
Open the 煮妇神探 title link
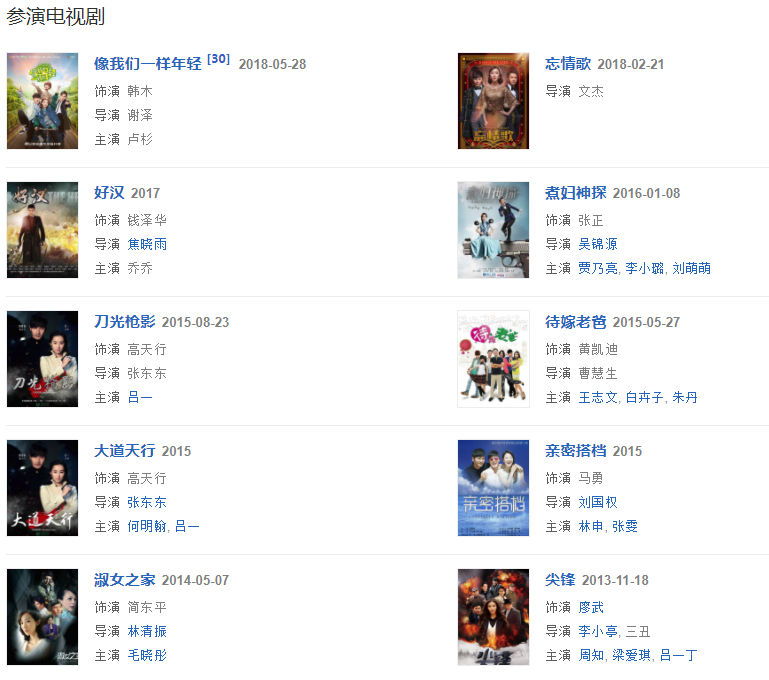[576, 193]
